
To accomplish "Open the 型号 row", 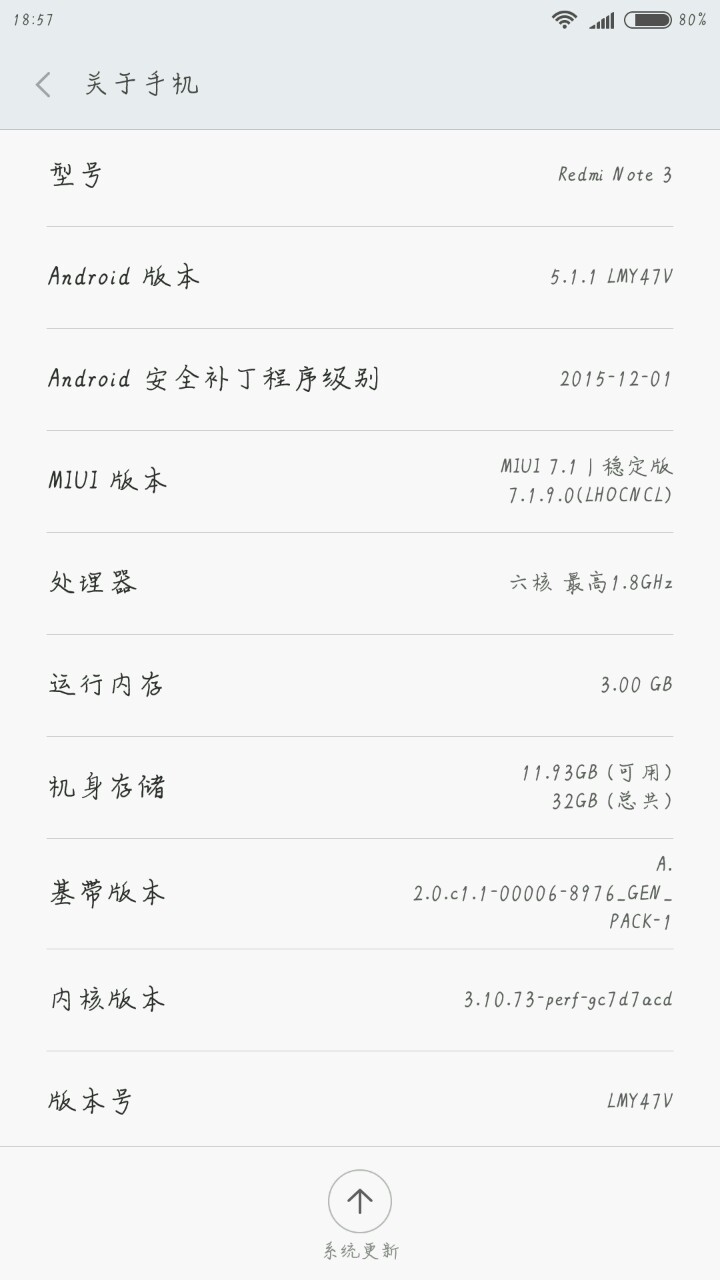I will click(360, 176).
